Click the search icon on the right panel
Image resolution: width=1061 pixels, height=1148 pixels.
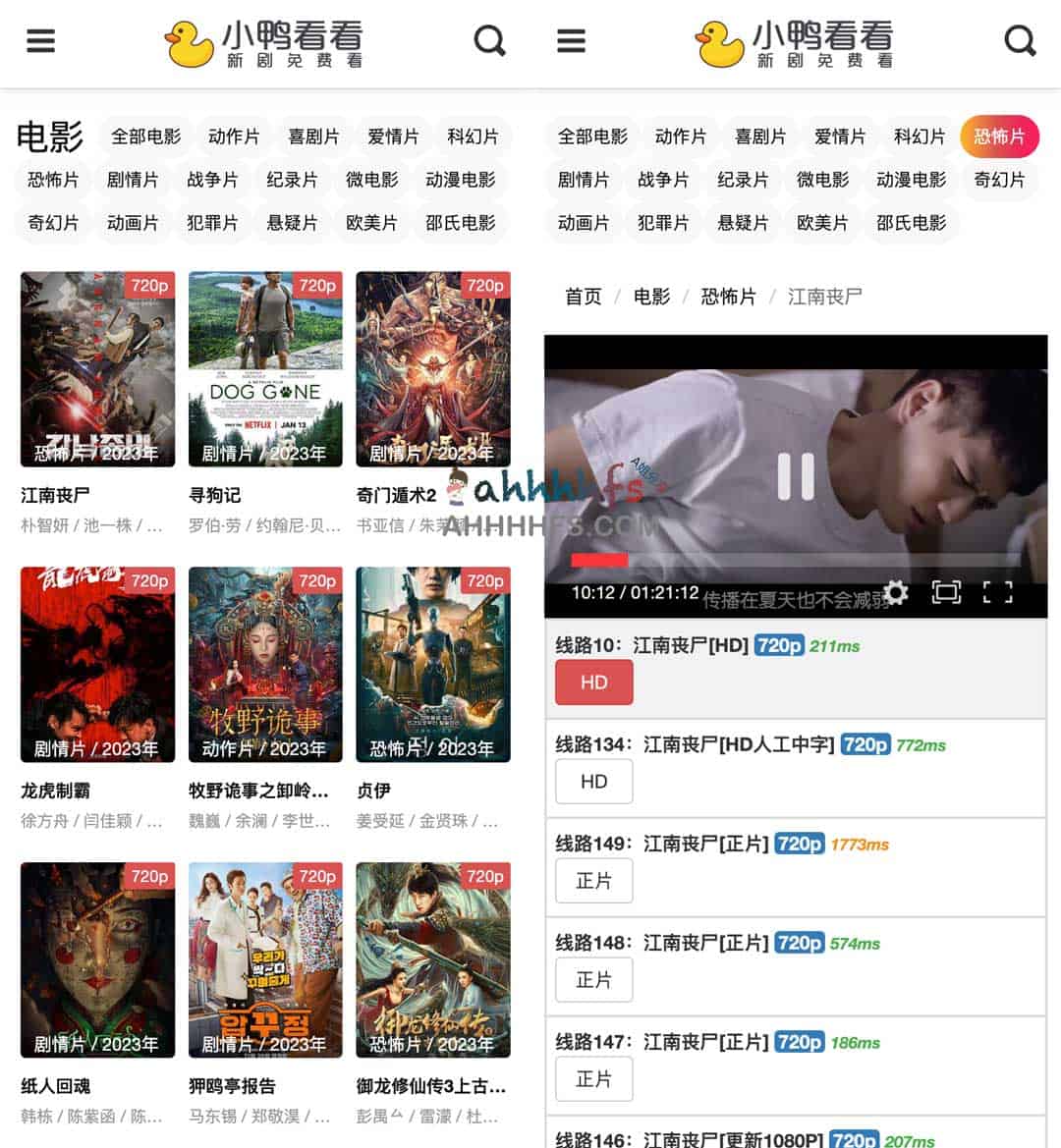[1021, 41]
